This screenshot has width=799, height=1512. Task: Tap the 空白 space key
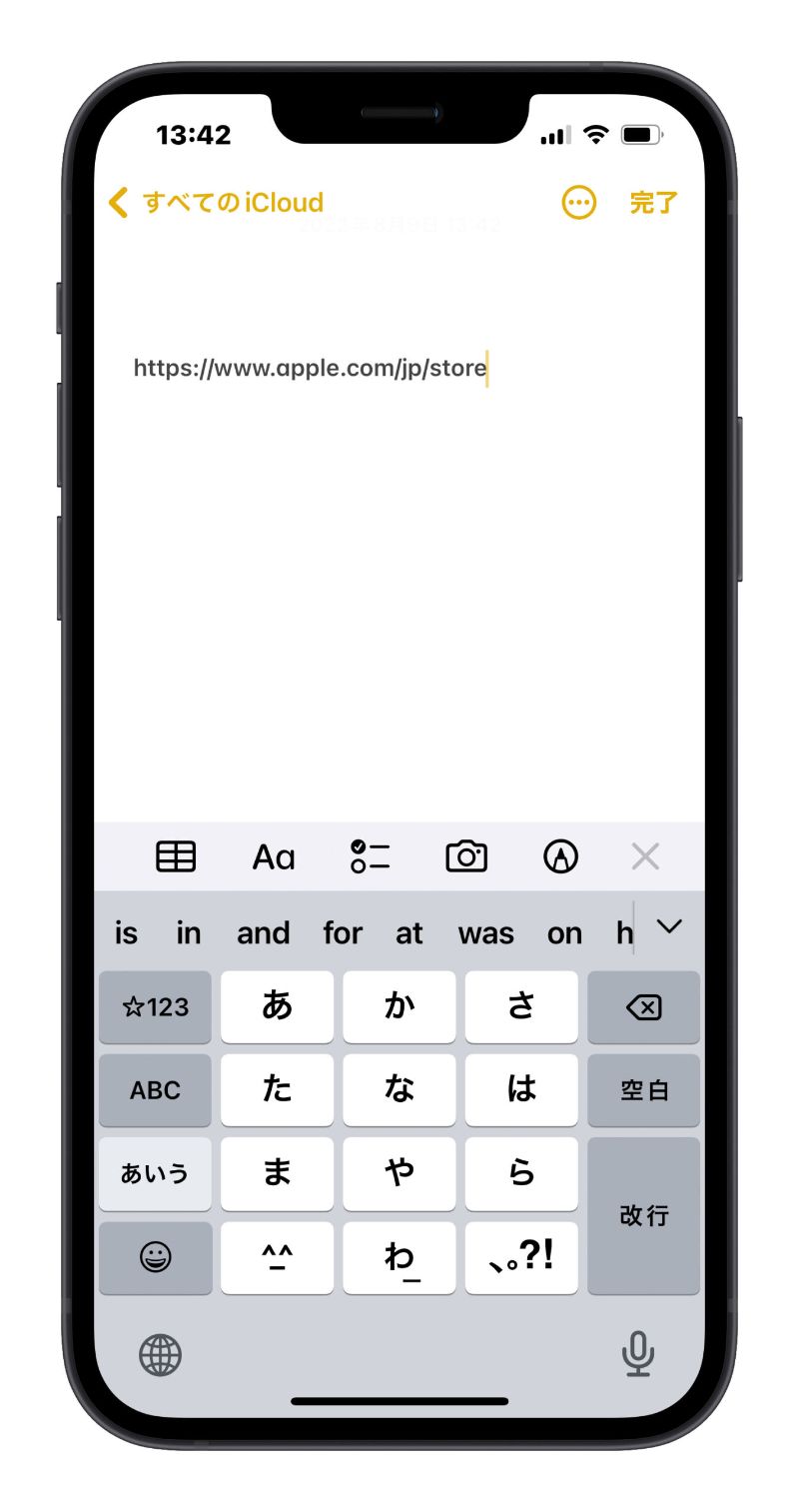coord(644,1090)
